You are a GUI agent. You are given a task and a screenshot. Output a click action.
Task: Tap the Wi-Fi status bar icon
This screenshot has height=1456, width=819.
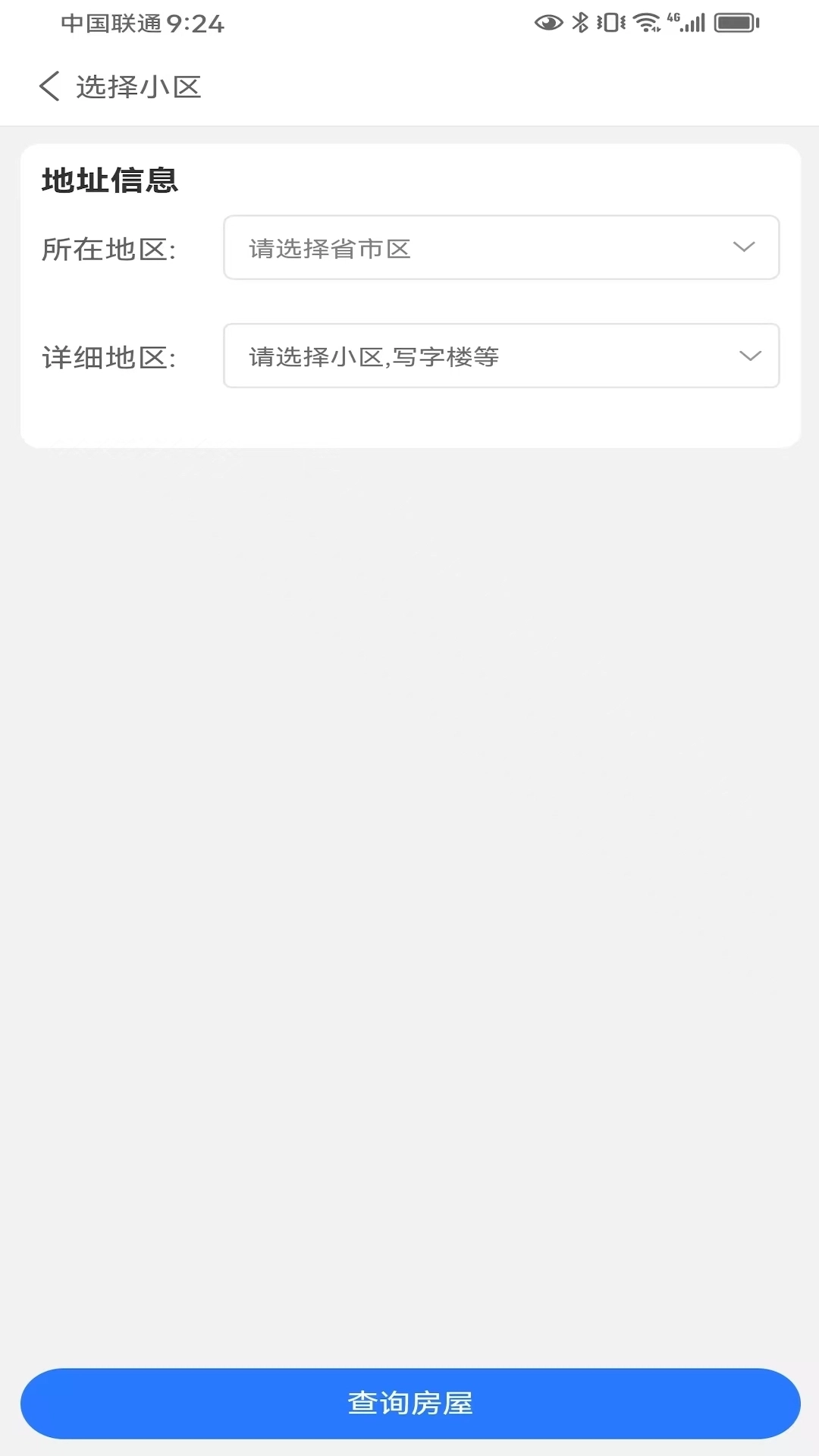pos(645,23)
